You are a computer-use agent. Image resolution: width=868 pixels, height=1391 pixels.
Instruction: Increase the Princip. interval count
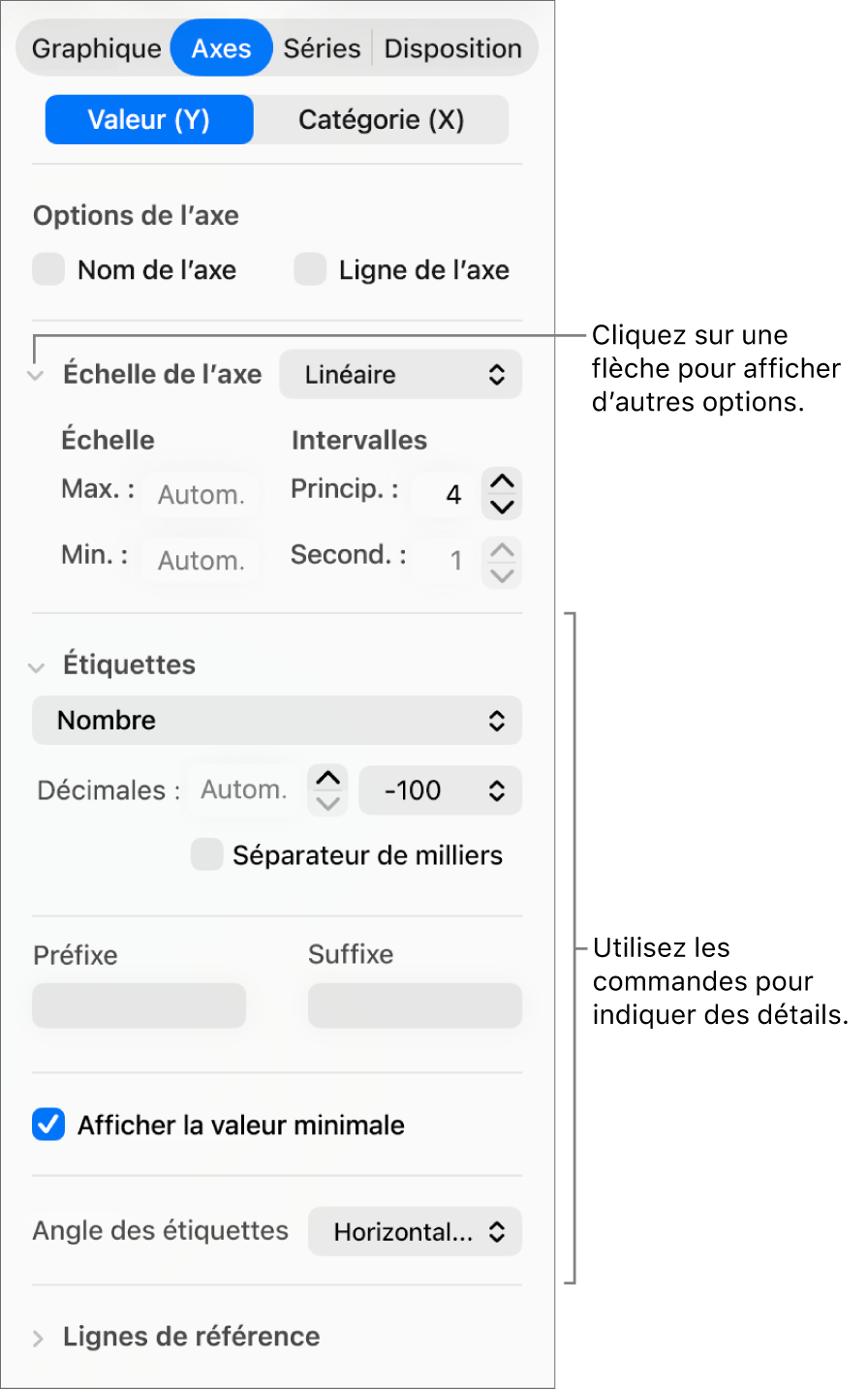pyautogui.click(x=502, y=481)
